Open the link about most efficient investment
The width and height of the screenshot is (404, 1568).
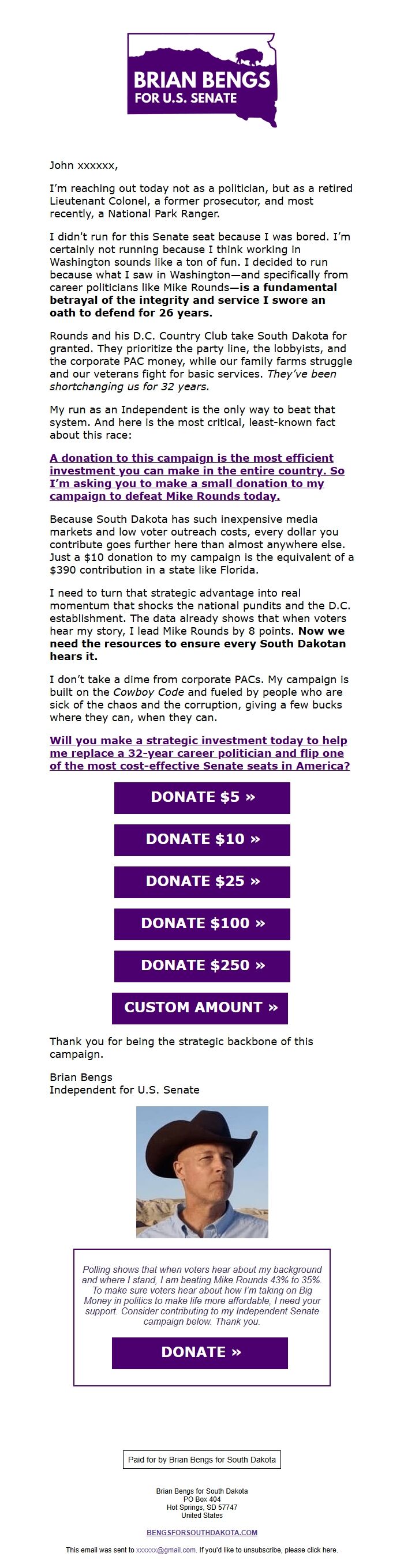(x=197, y=477)
